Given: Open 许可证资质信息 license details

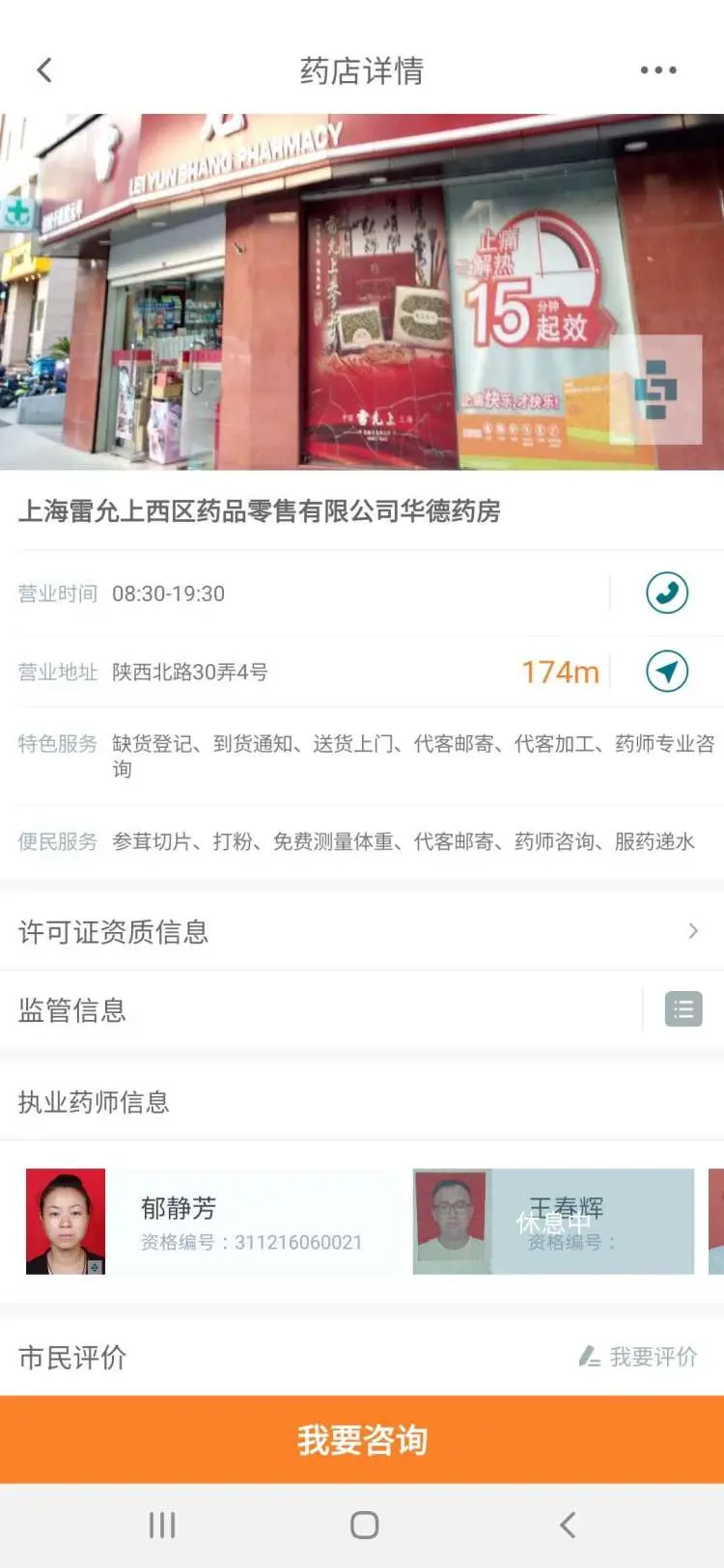Looking at the screenshot, I should [362, 931].
